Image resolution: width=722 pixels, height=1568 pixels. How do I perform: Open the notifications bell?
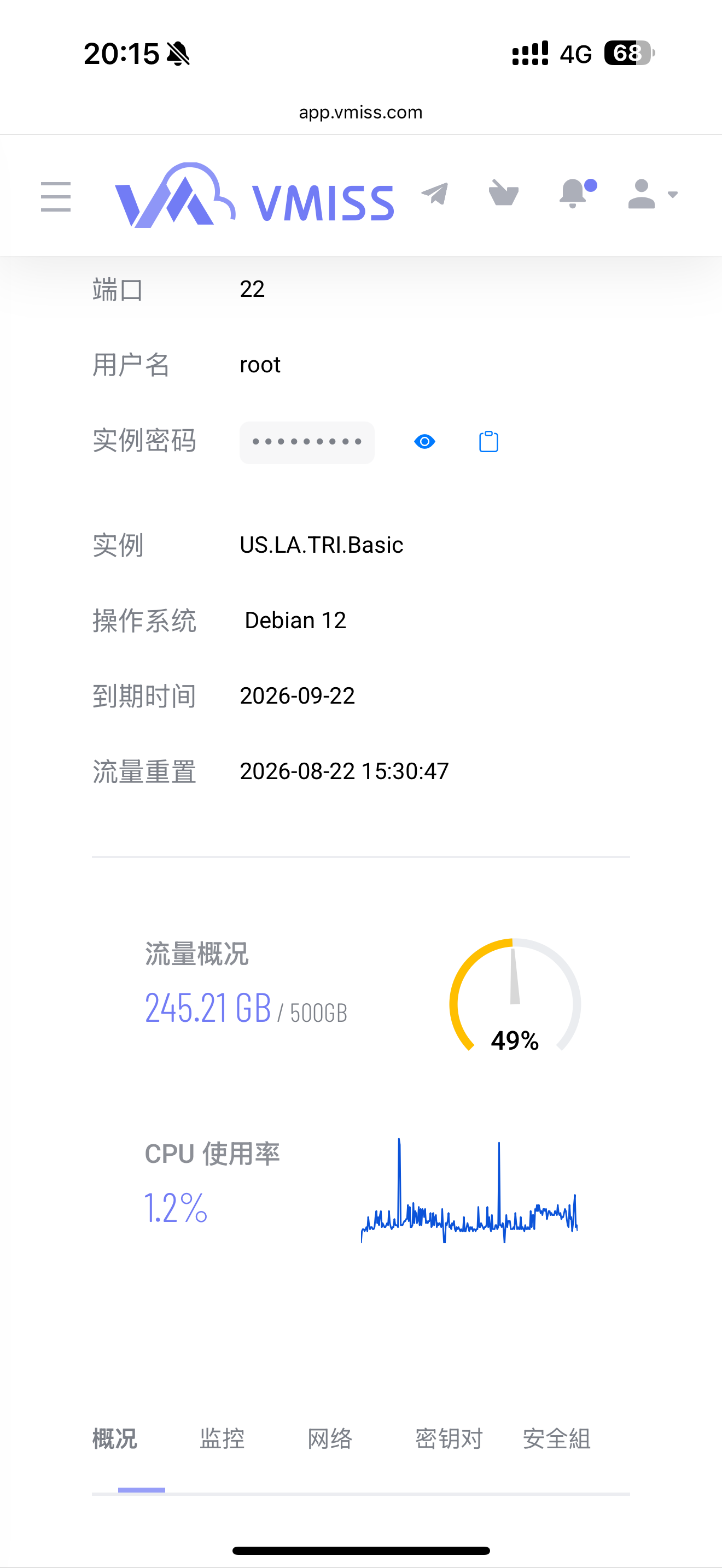(x=577, y=194)
